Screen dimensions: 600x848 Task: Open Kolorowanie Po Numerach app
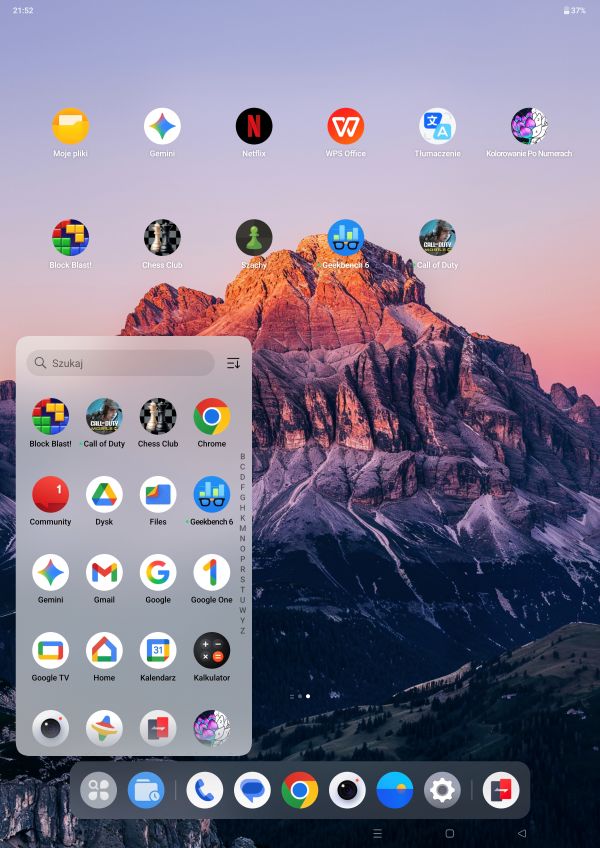point(529,126)
